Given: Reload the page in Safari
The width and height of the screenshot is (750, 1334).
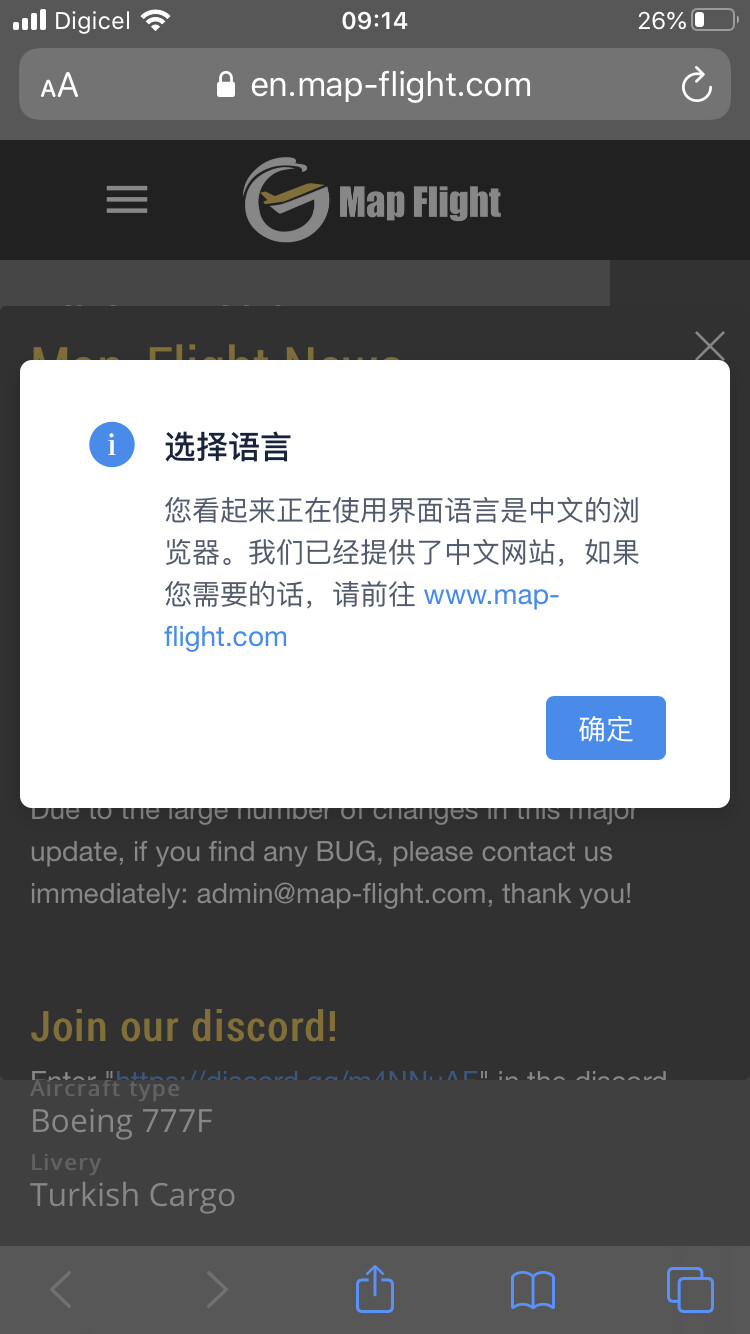Looking at the screenshot, I should coord(696,85).
